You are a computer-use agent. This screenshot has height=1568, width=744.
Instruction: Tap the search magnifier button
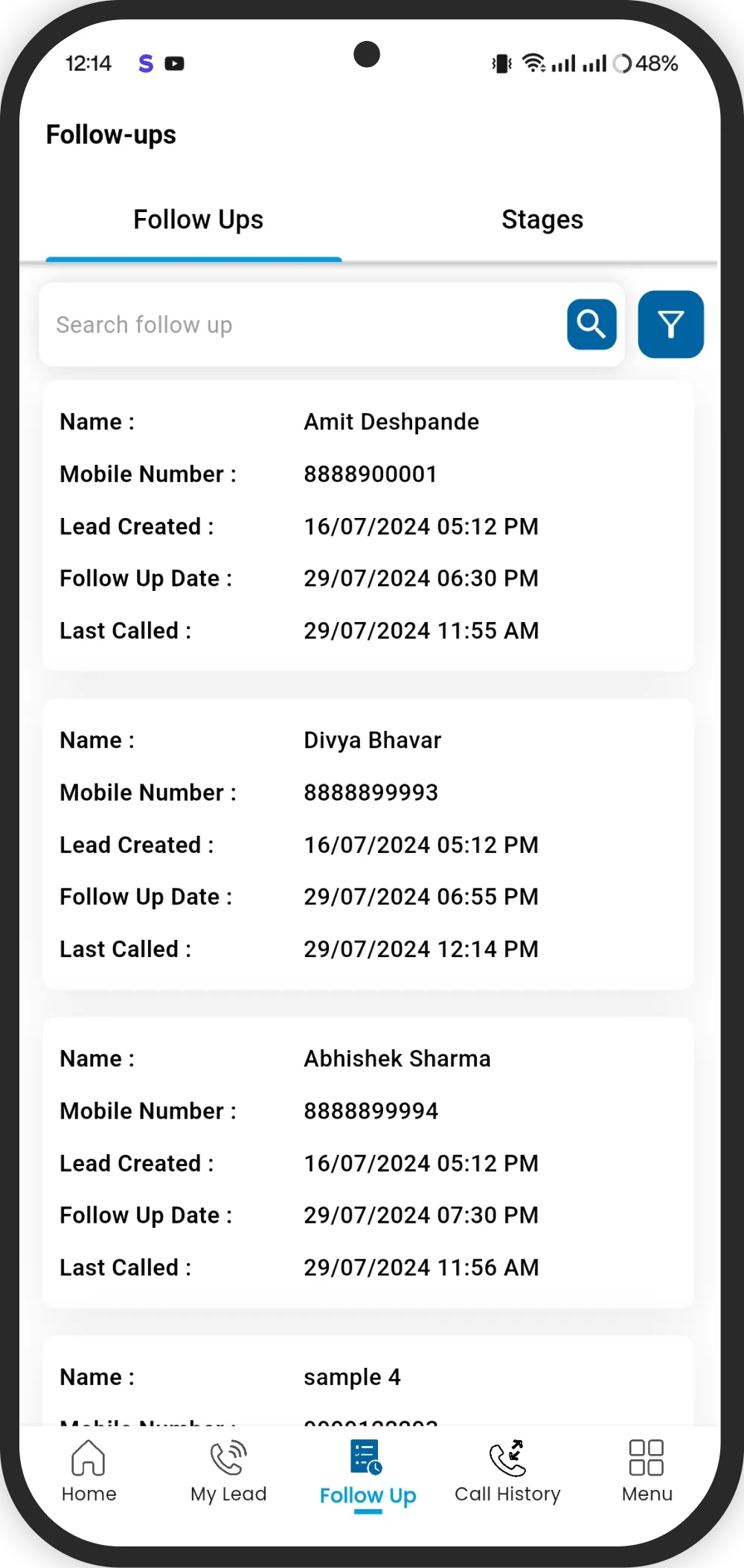[x=591, y=324]
